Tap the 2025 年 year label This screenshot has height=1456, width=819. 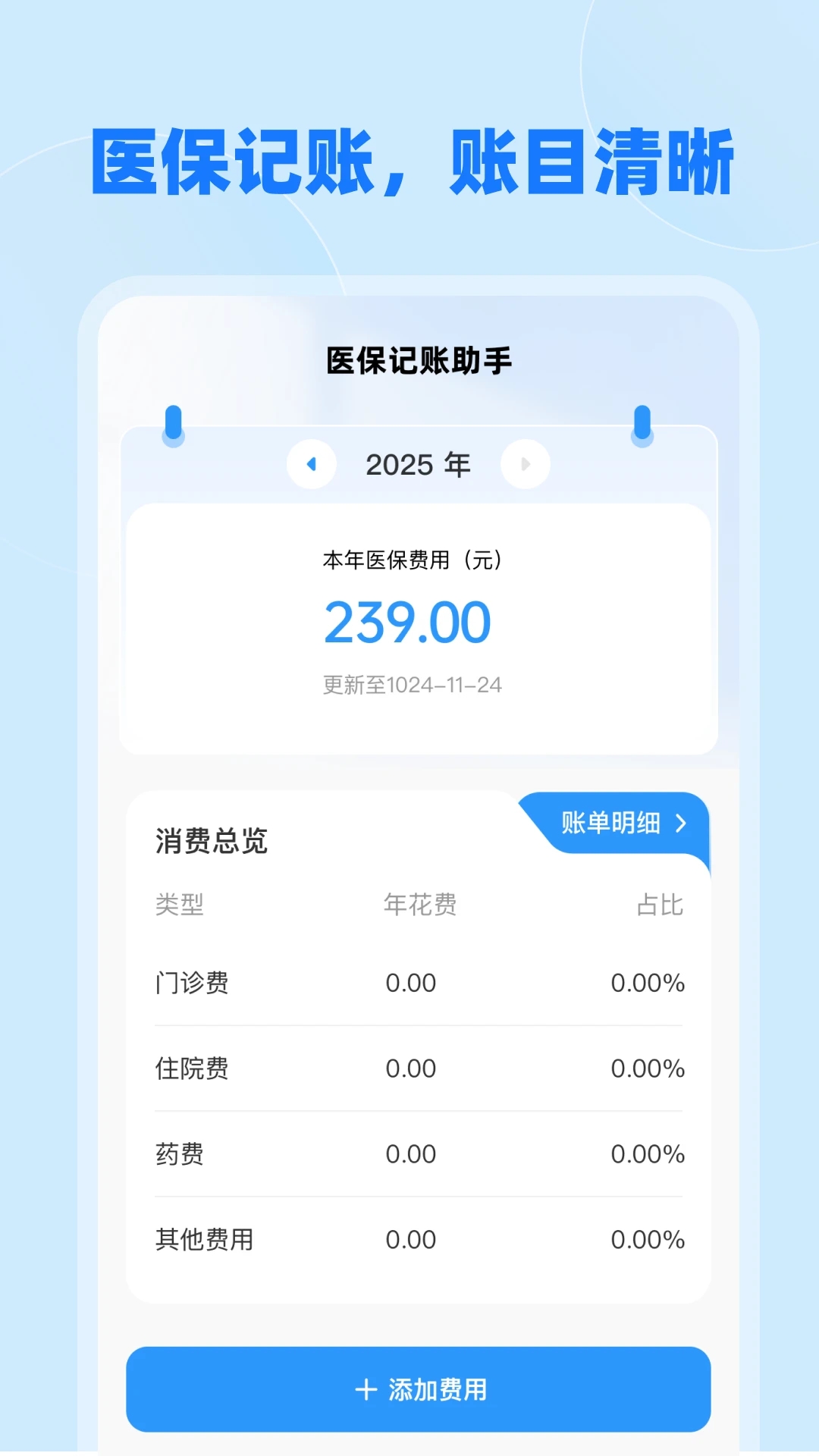416,465
